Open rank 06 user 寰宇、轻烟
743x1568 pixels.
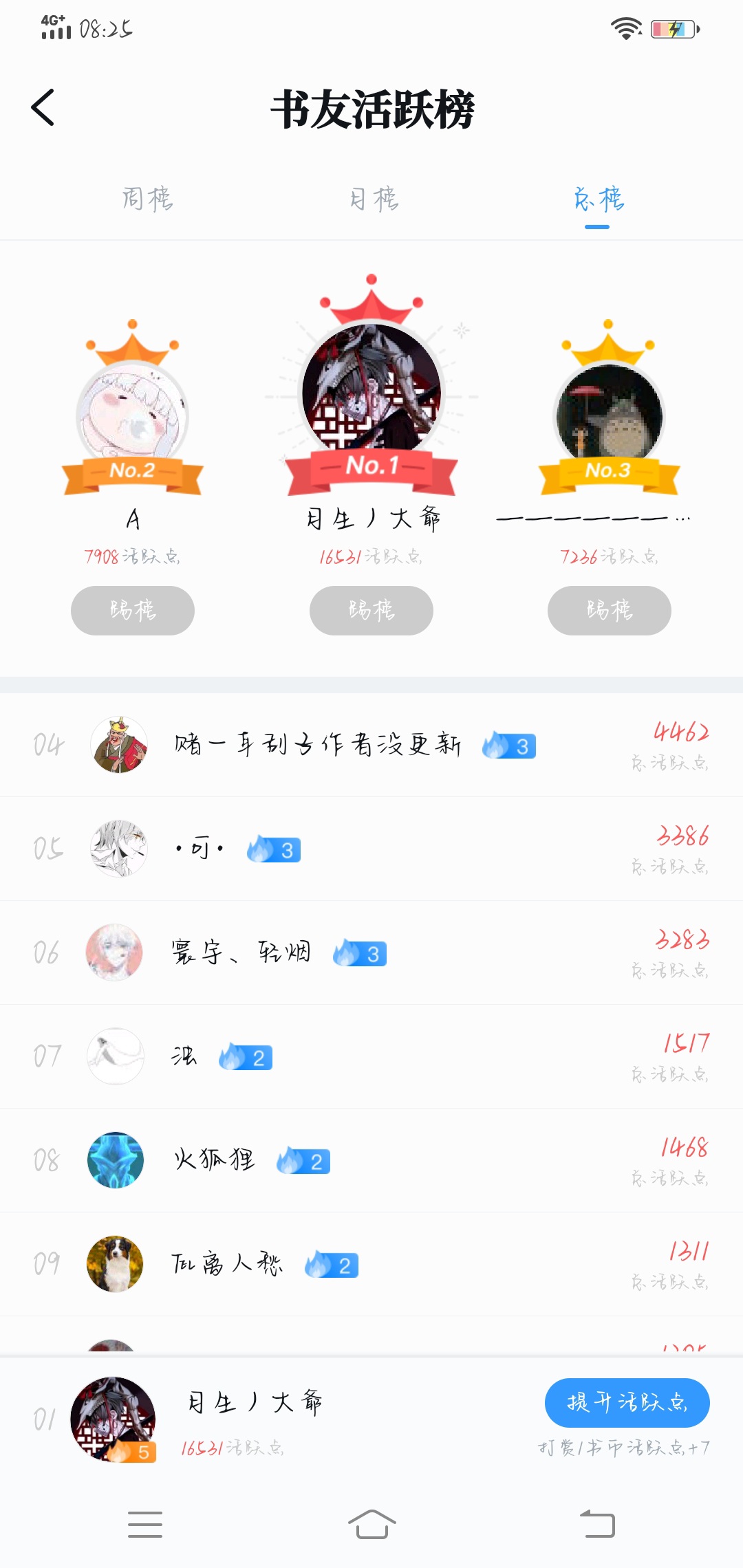[241, 952]
